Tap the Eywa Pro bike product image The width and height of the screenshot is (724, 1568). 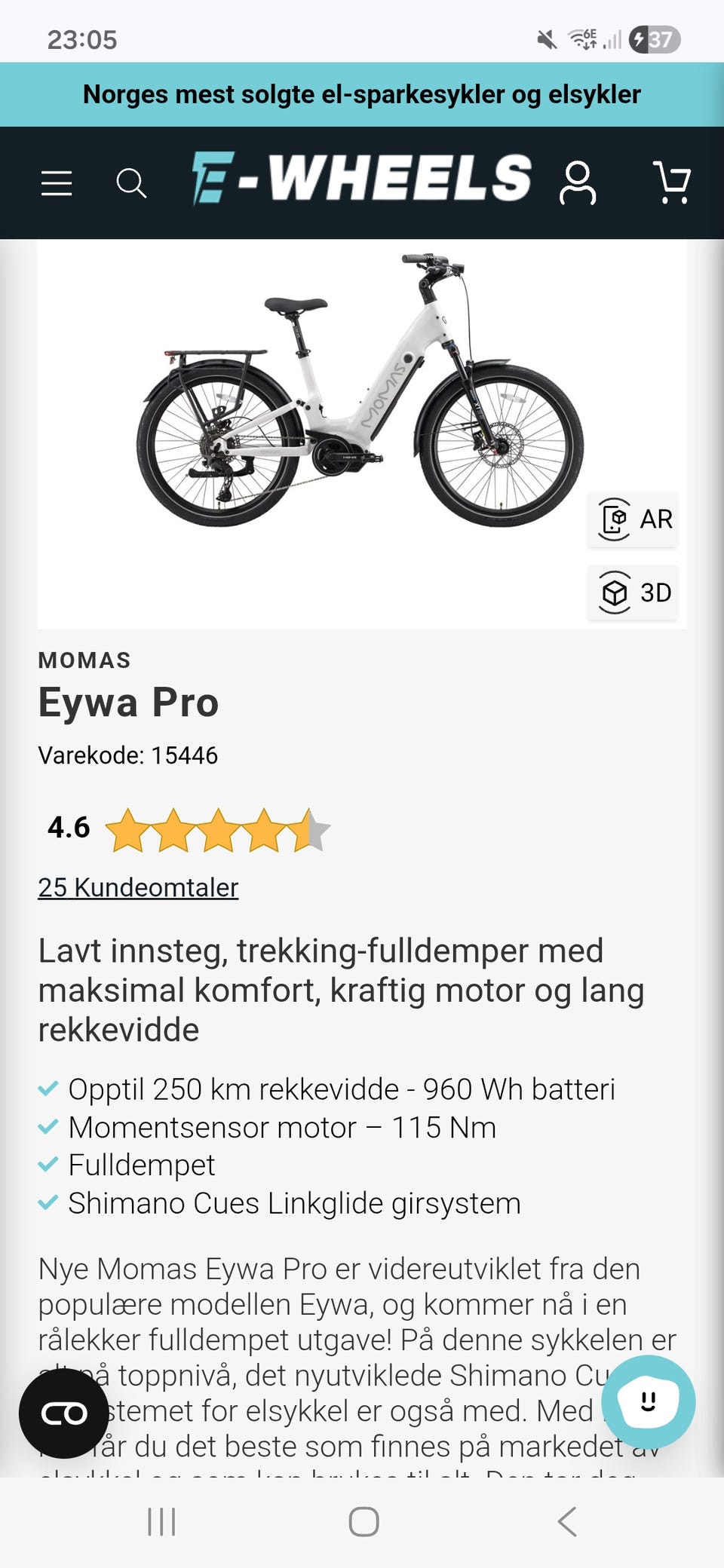point(360,392)
